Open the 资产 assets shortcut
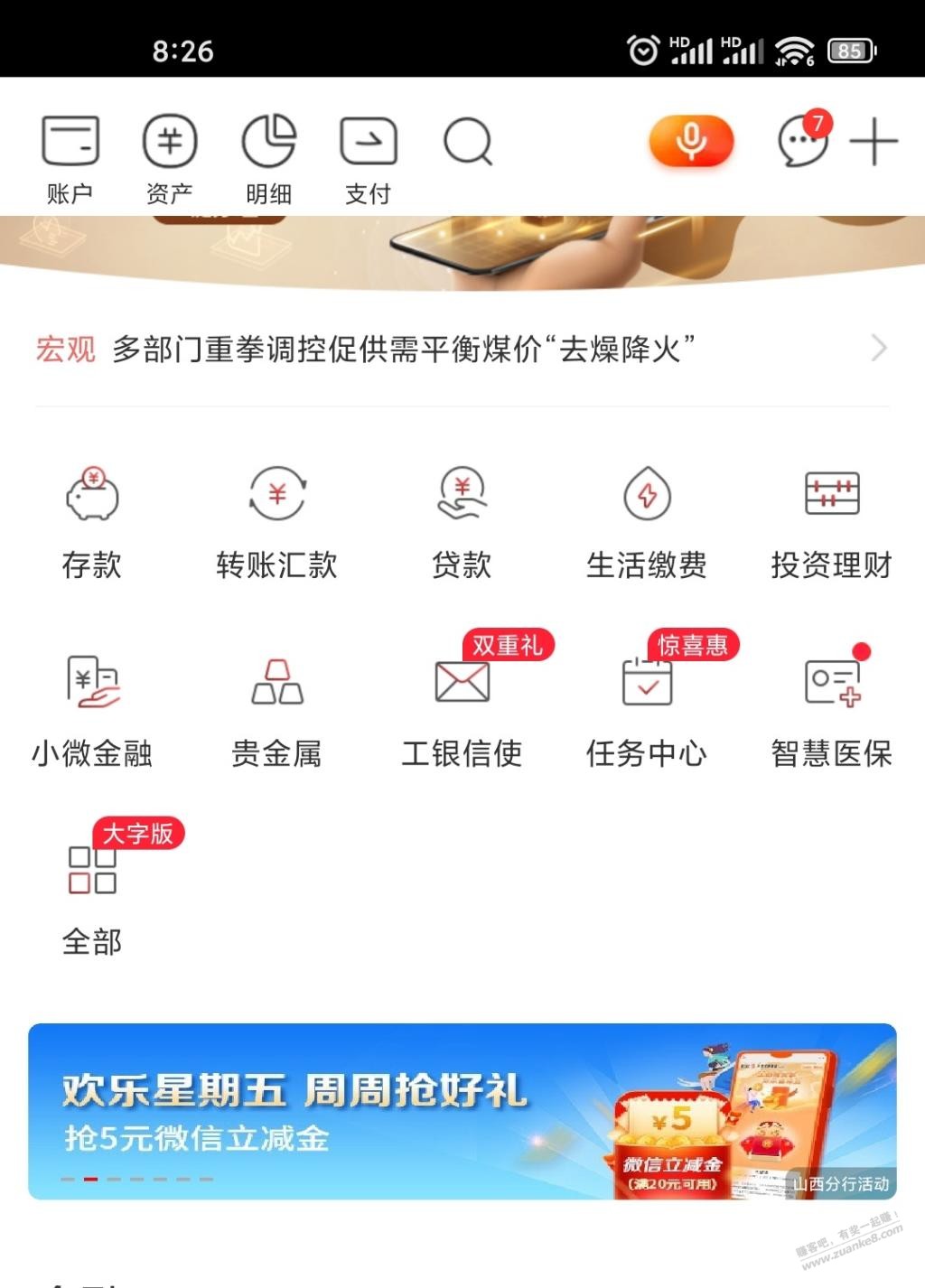Viewport: 925px width, 1288px height. 169,158
